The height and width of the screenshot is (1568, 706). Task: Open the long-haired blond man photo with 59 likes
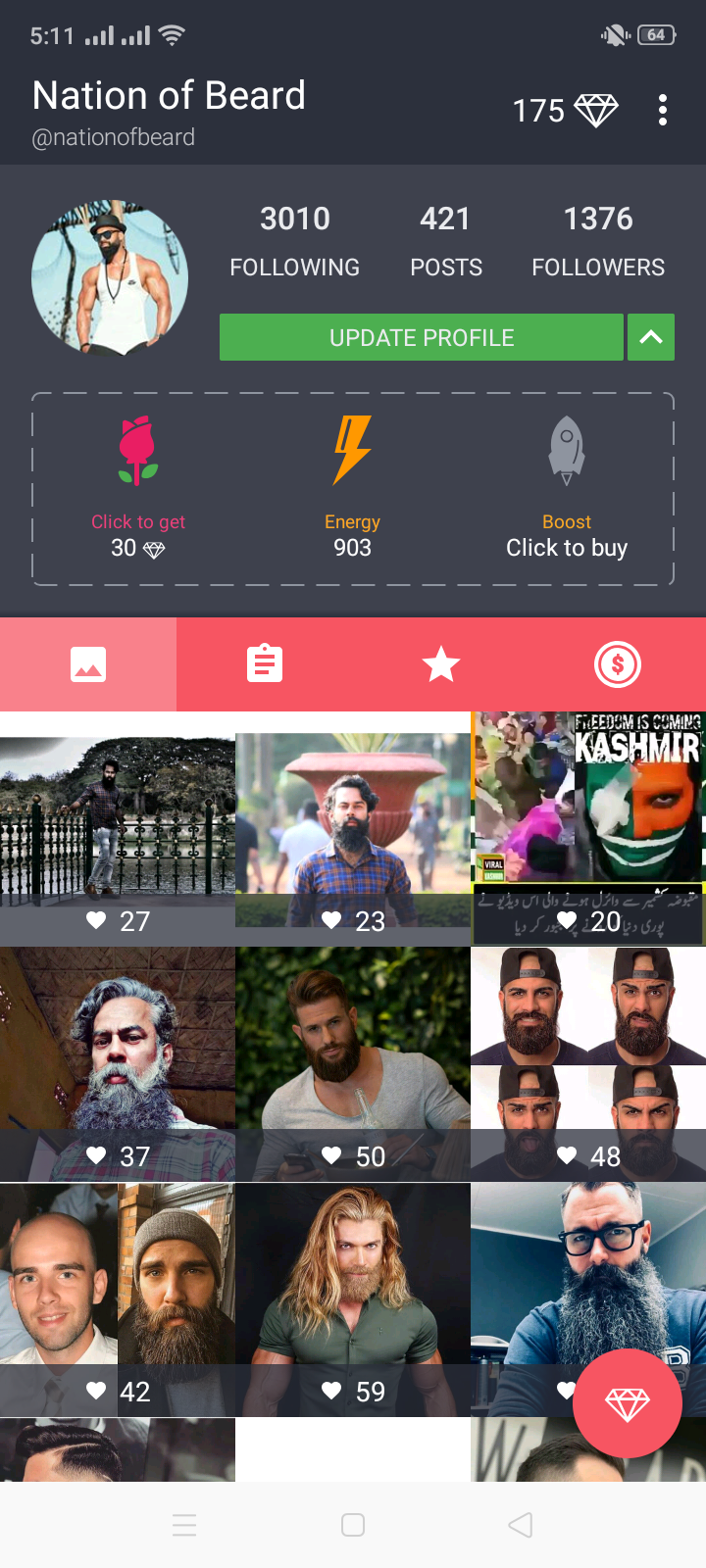click(x=353, y=1299)
